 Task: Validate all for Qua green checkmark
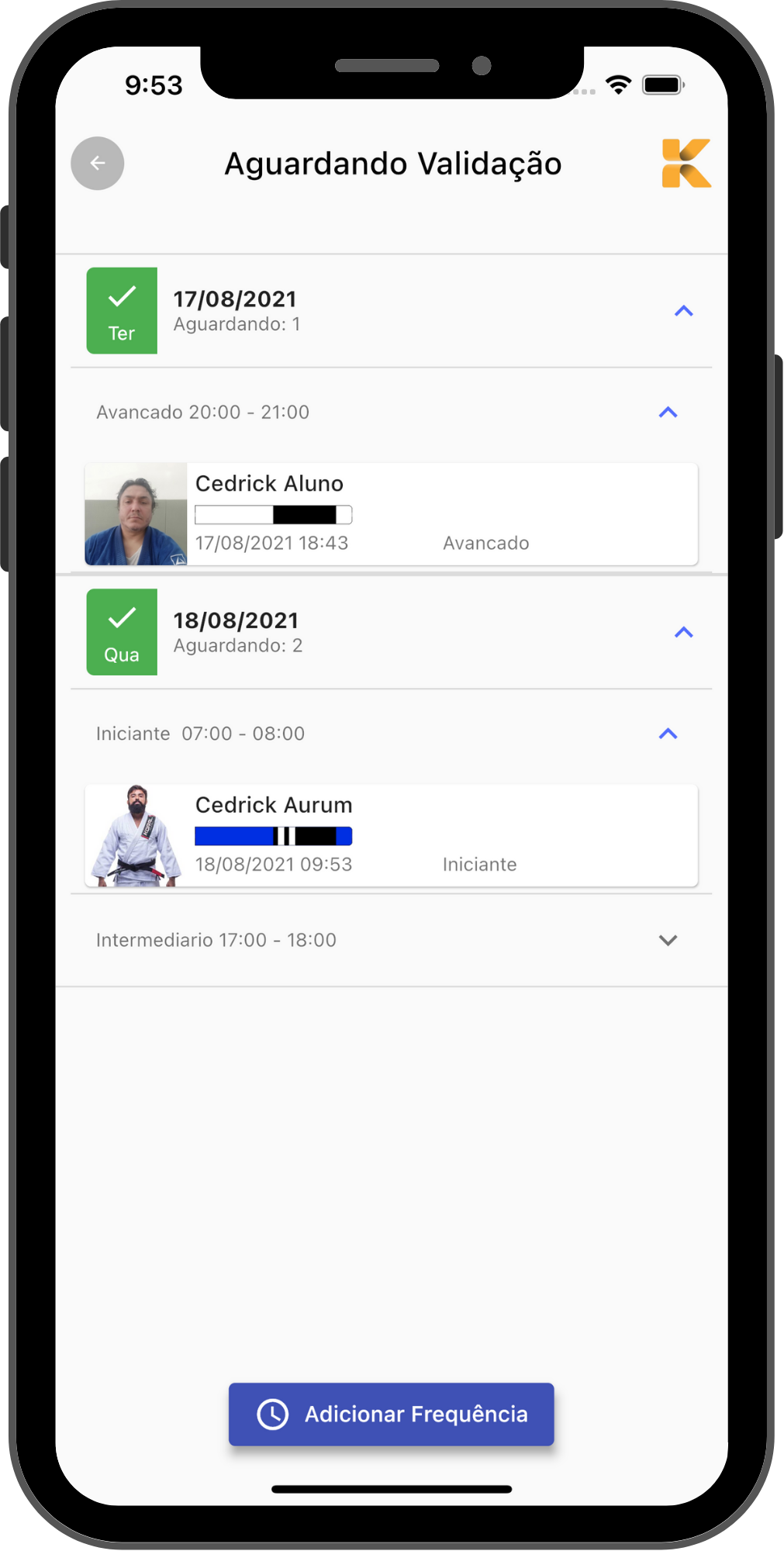(x=122, y=632)
